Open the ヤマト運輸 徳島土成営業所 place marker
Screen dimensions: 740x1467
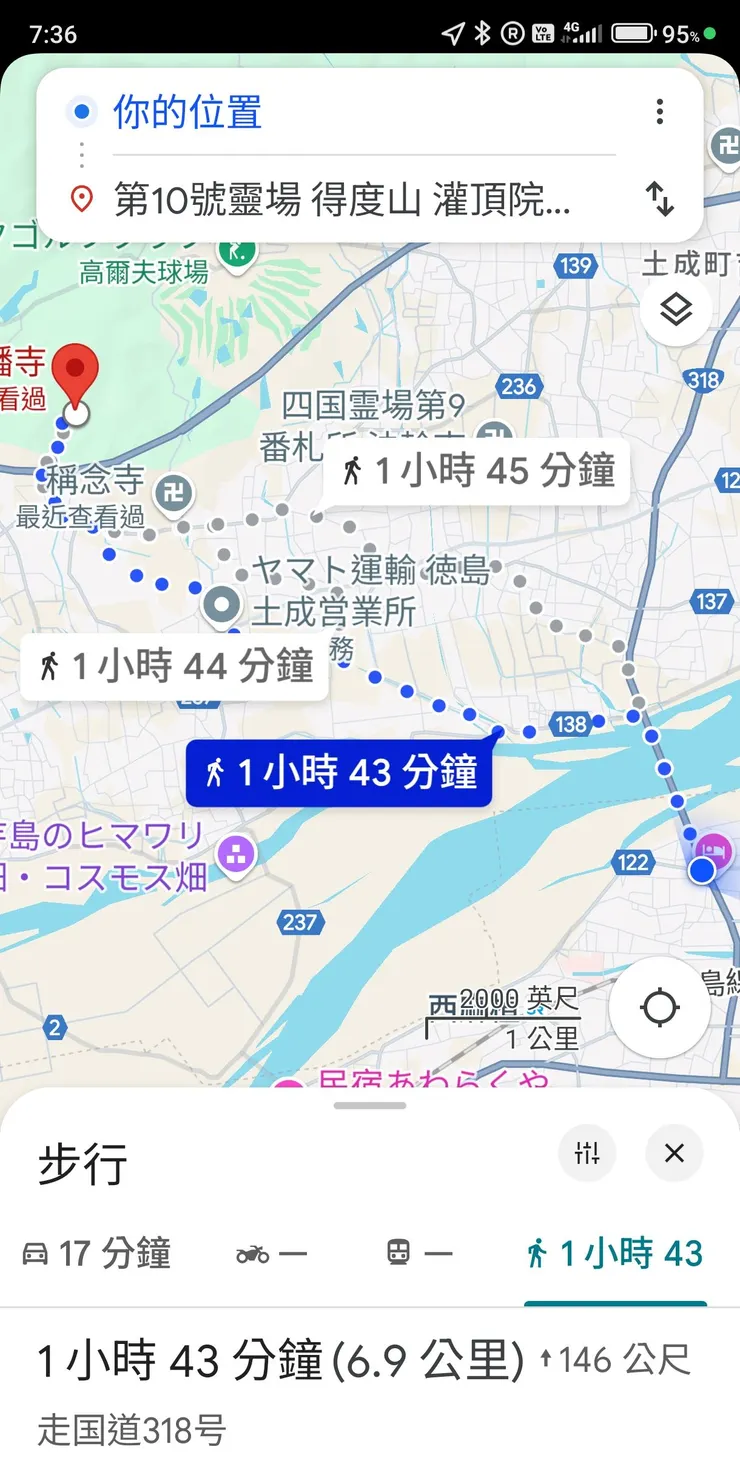click(x=222, y=604)
